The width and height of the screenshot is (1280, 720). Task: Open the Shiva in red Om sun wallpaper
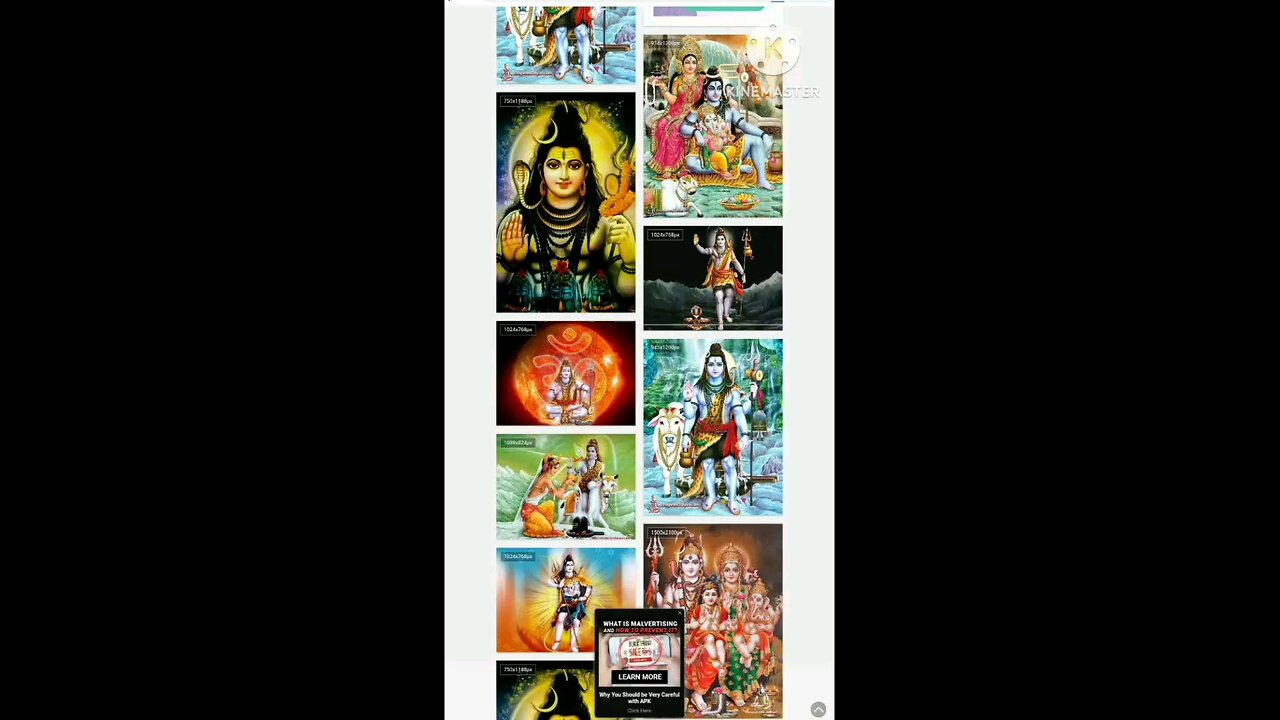565,373
